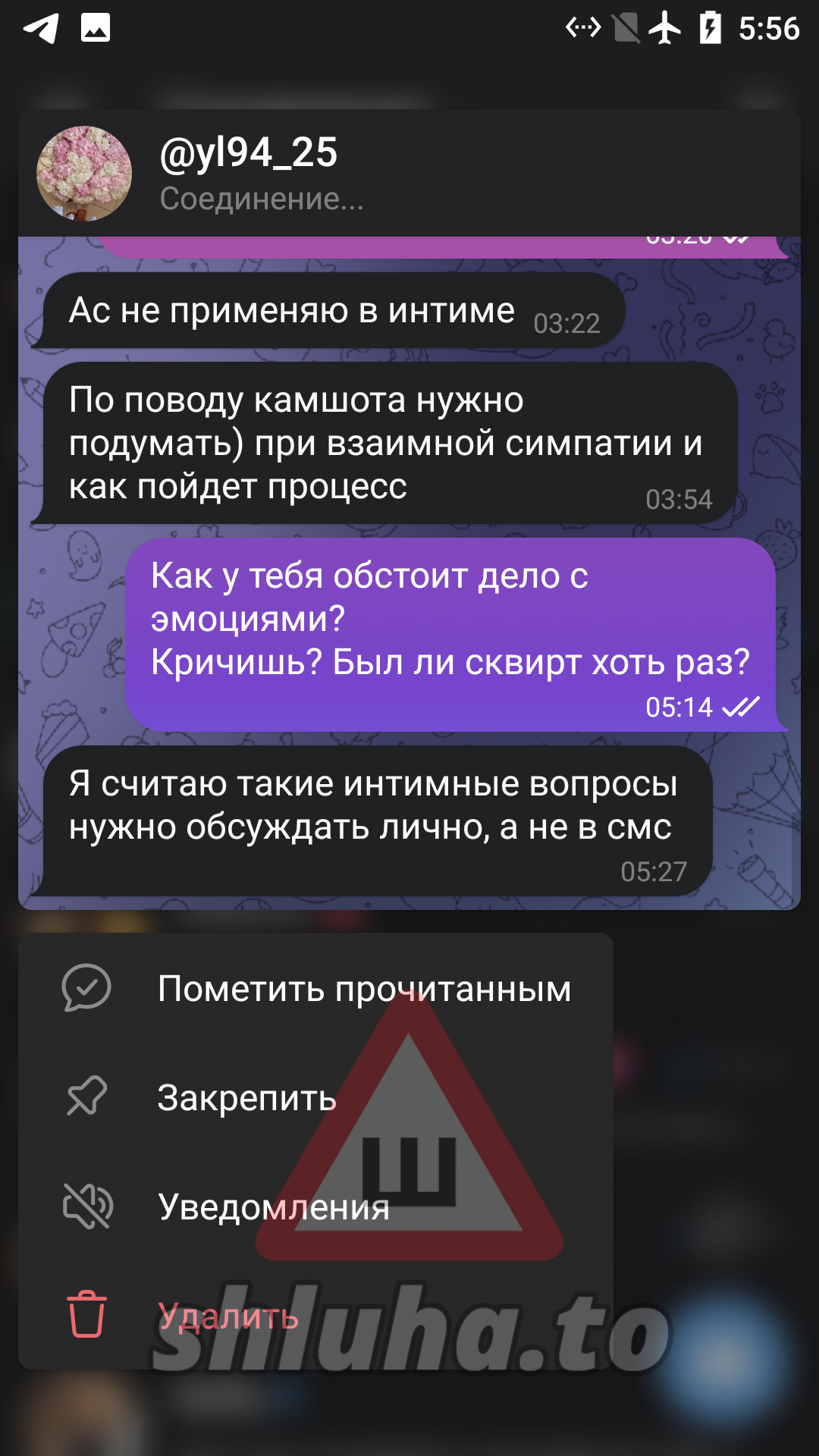This screenshot has width=819, height=1456.
Task: Open the chat preview with @yl94_25
Action: pos(409,173)
